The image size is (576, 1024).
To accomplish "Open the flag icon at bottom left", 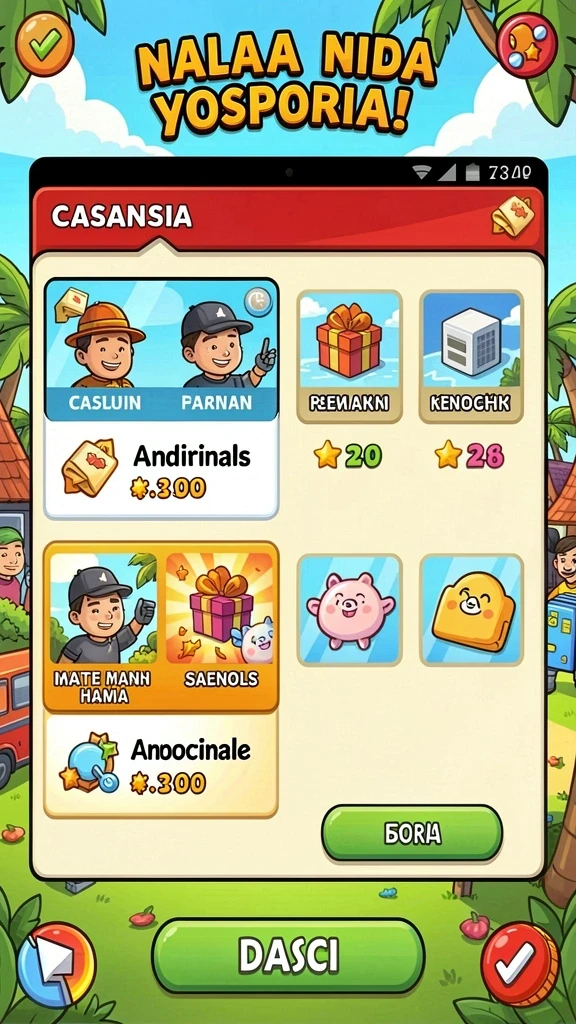I will coord(56,964).
